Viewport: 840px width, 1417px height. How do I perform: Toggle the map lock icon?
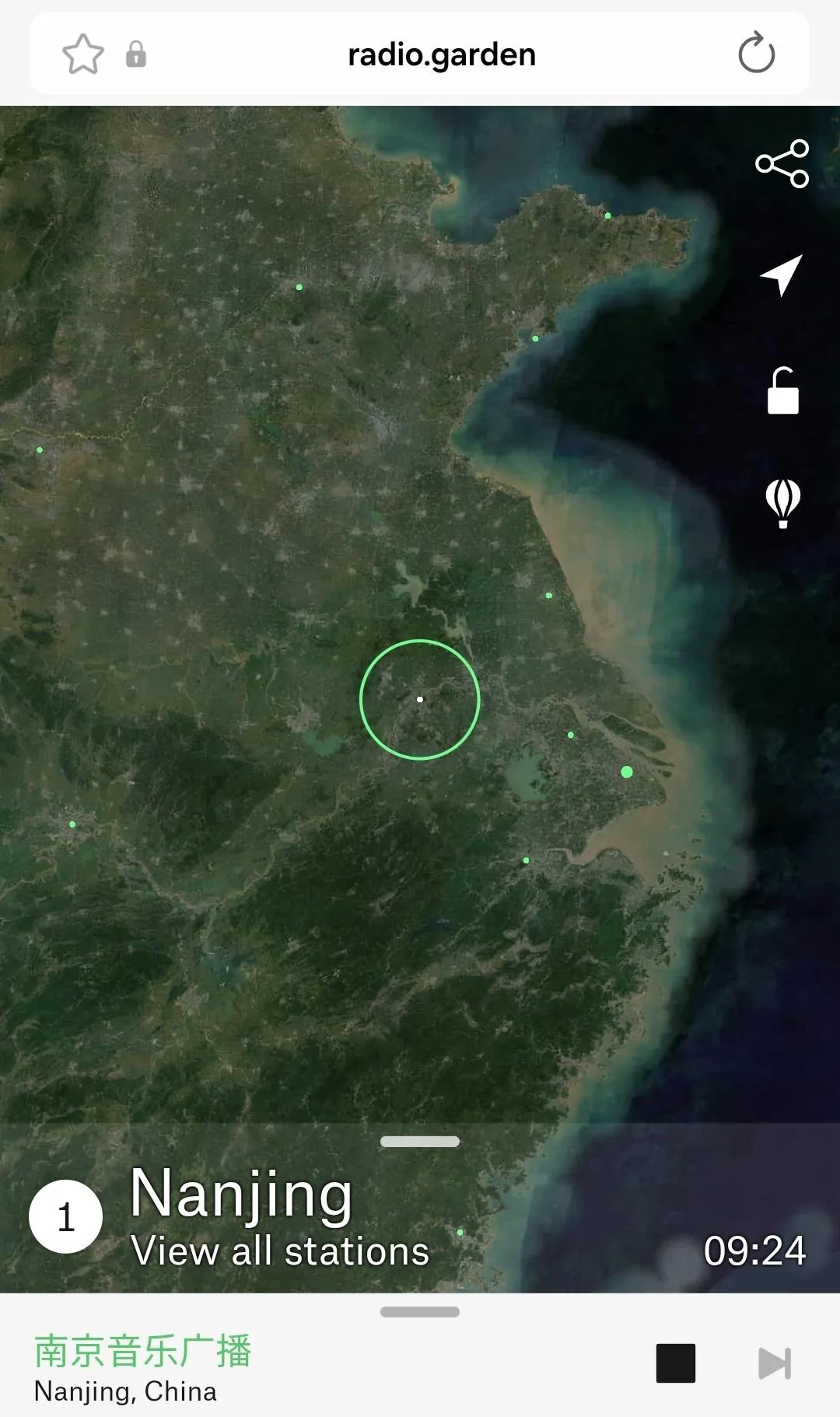point(782,390)
